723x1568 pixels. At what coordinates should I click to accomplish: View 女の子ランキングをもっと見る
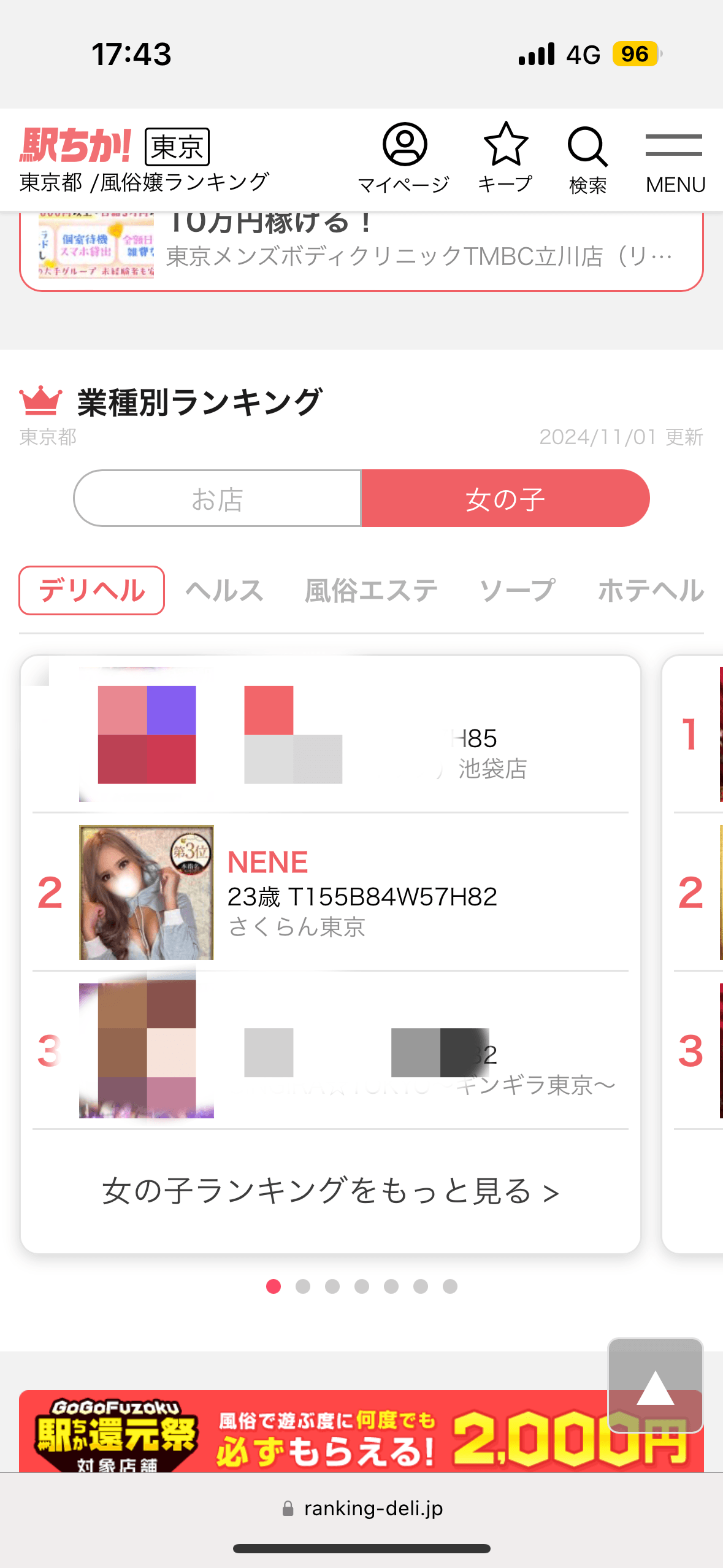pos(330,1191)
